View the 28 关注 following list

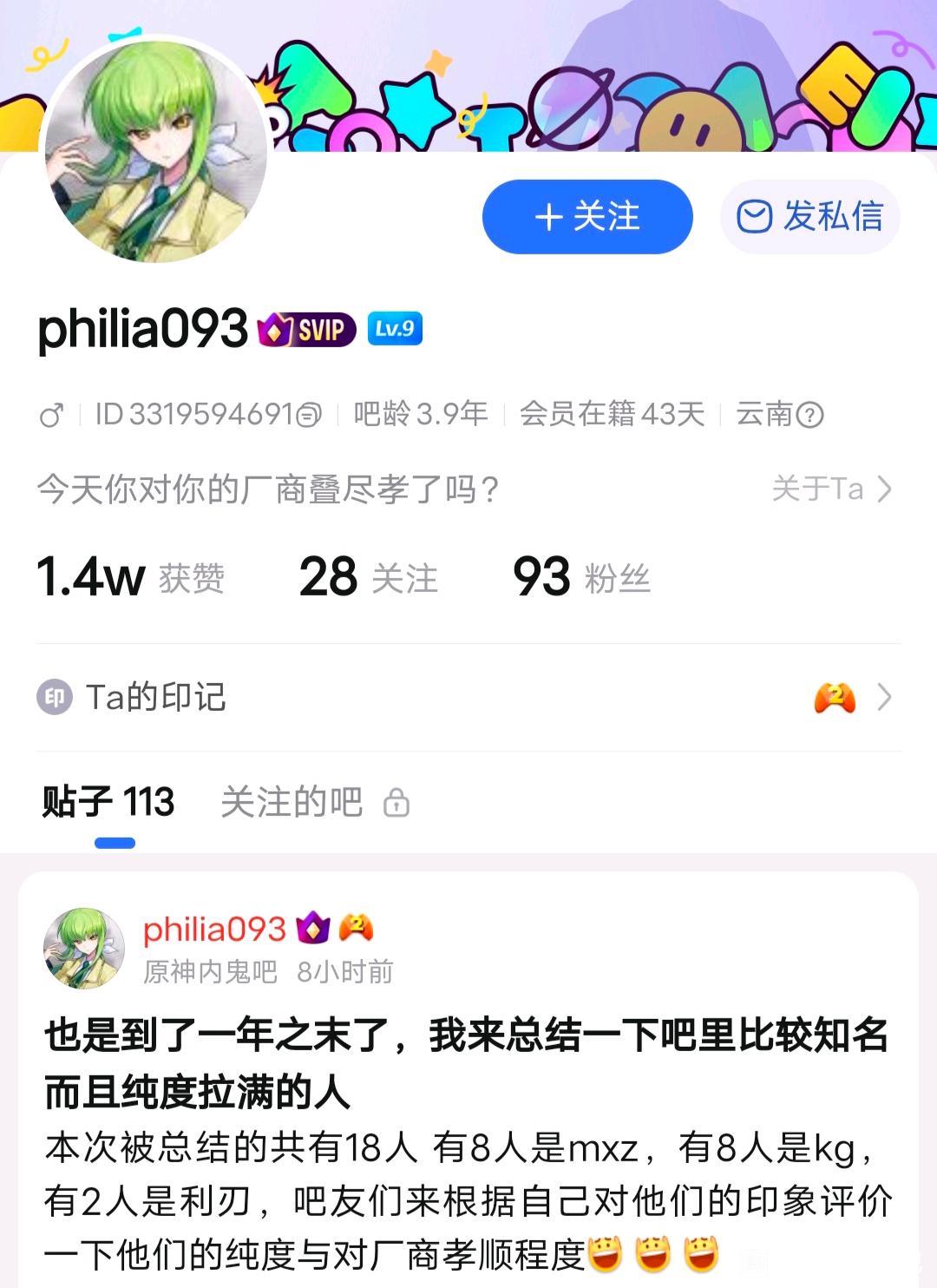[x=368, y=577]
